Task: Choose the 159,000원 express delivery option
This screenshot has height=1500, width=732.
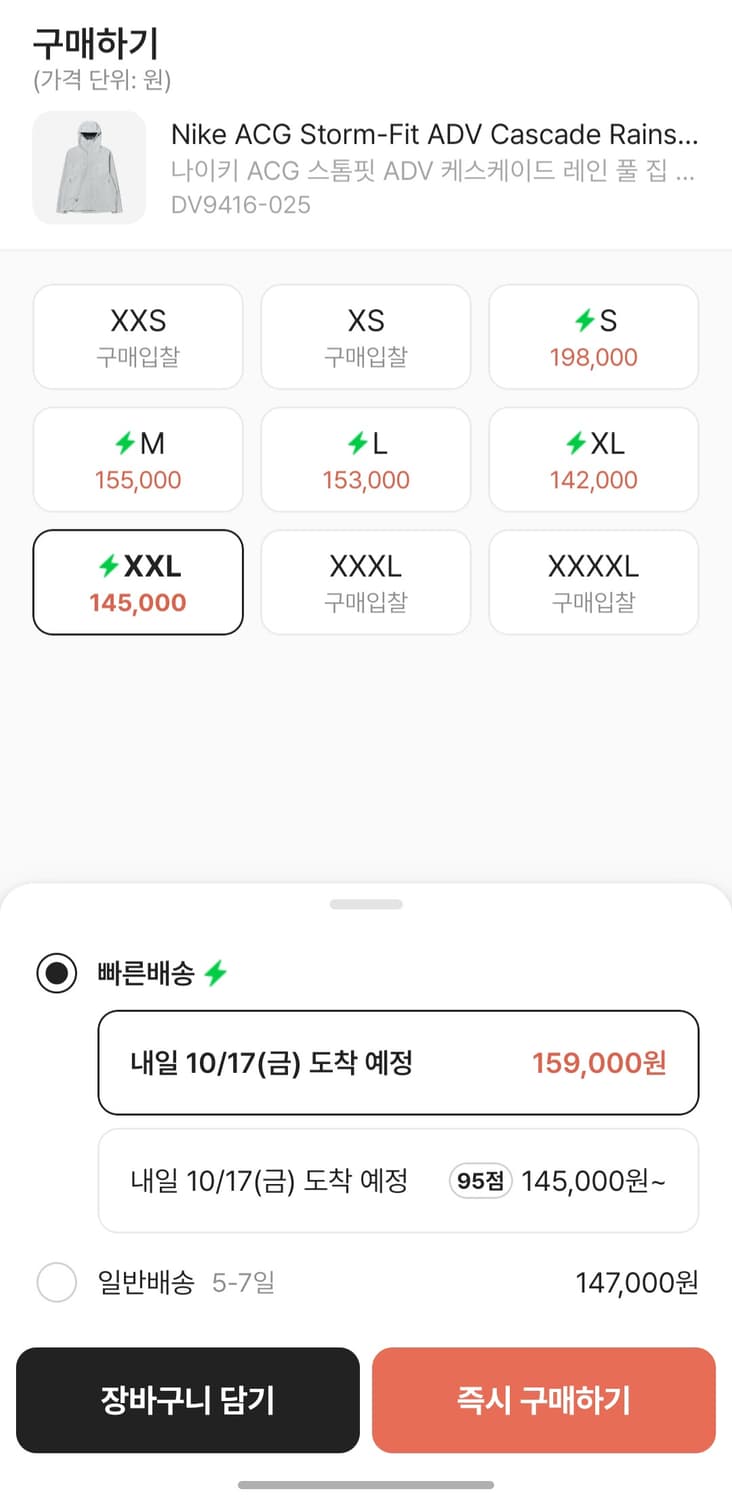Action: (x=397, y=1062)
